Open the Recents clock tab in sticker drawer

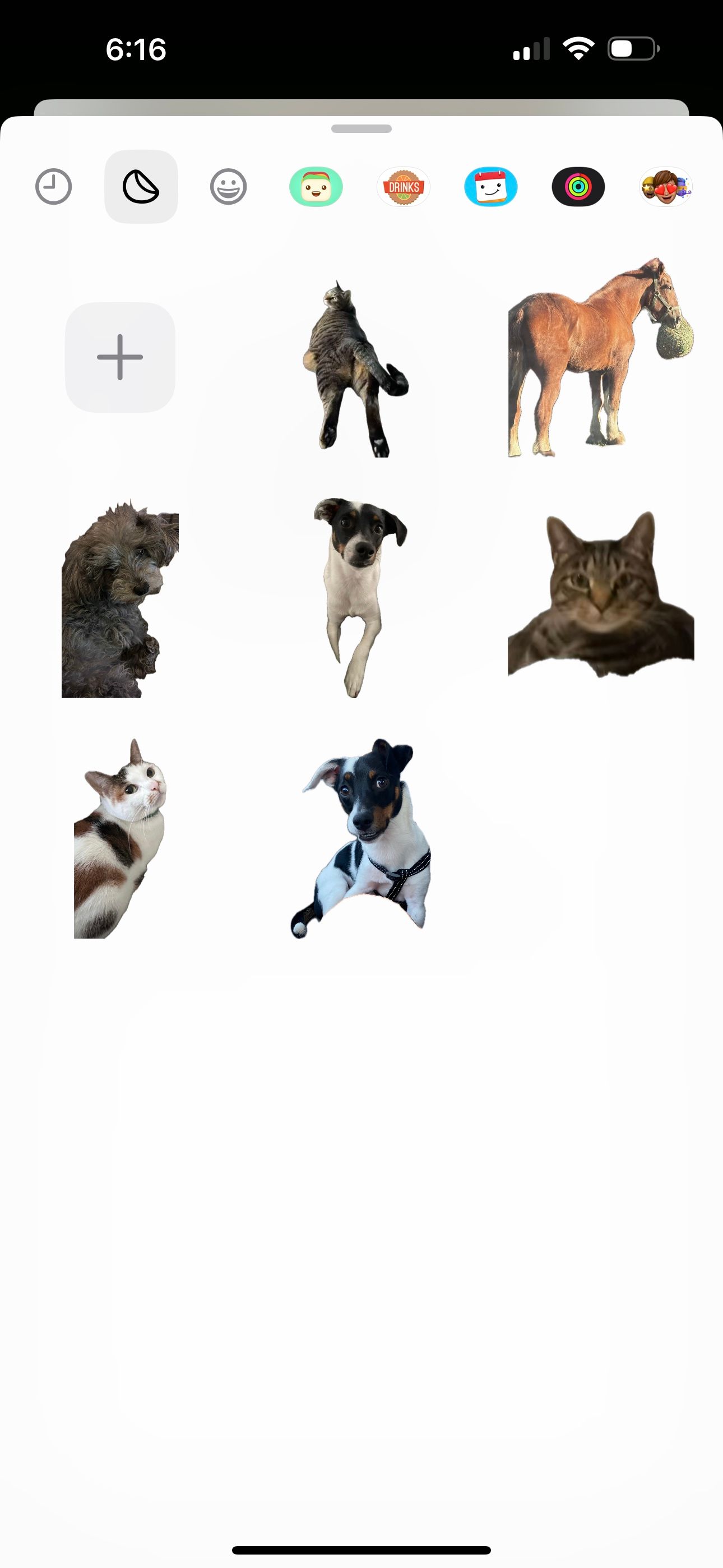point(54,187)
